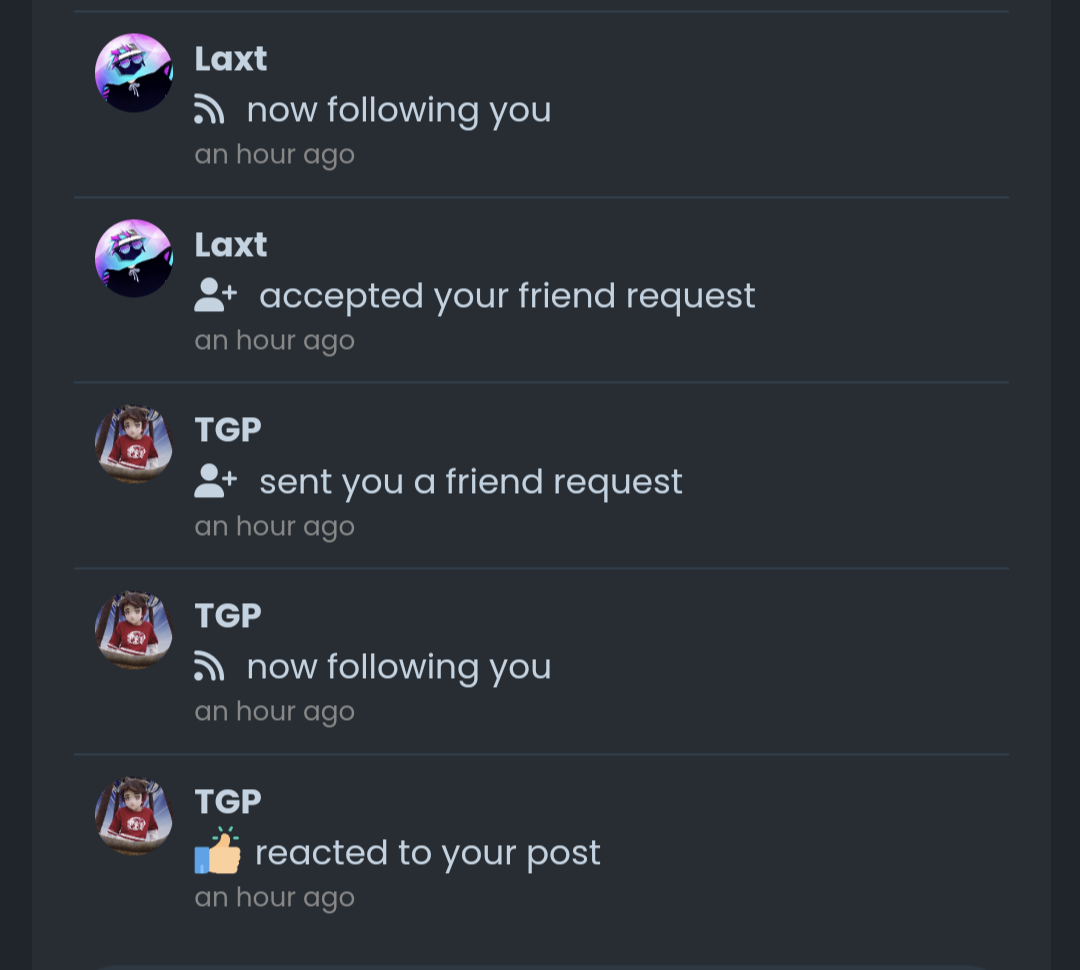Open TGP's friend request notification

coord(470,482)
